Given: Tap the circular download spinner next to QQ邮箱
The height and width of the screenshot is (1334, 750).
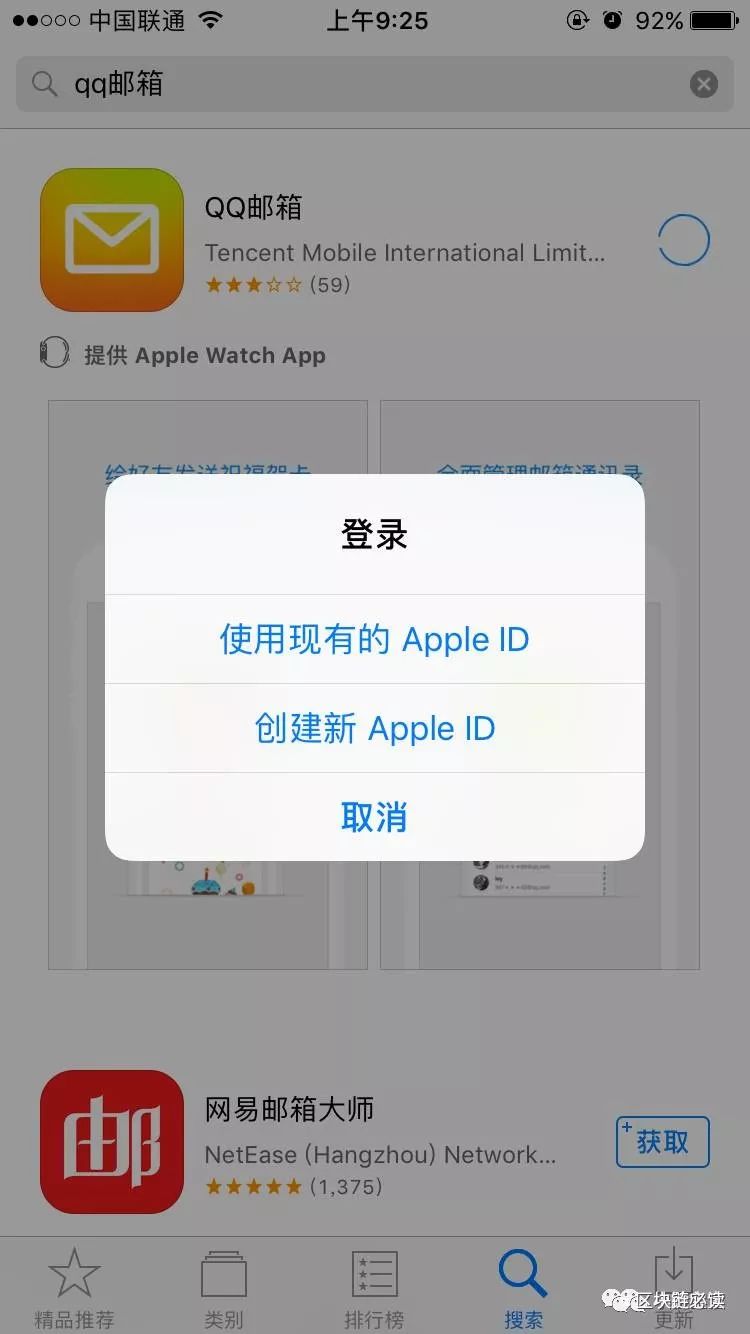Looking at the screenshot, I should [683, 240].
